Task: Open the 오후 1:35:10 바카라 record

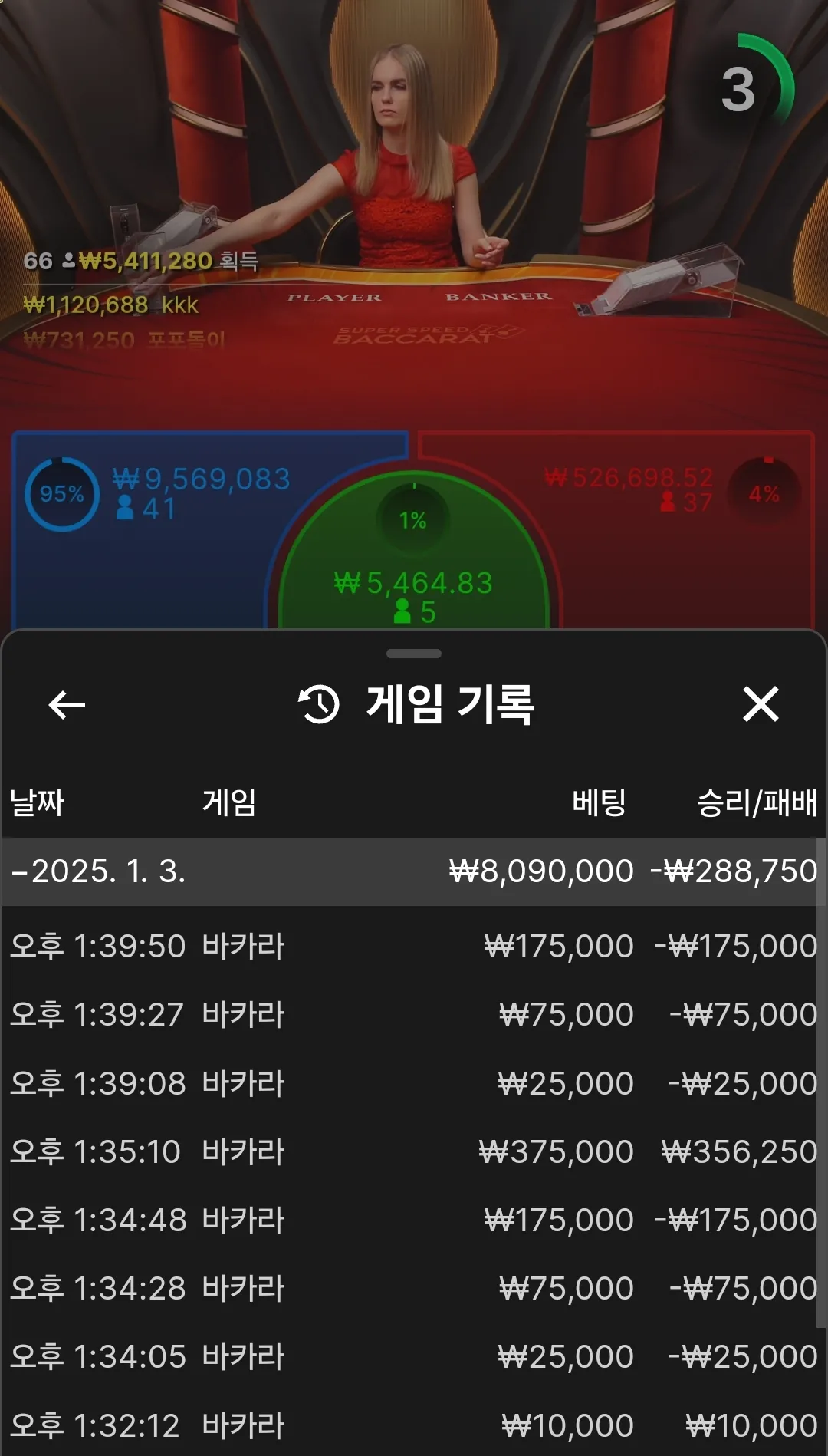Action: 412,1151
